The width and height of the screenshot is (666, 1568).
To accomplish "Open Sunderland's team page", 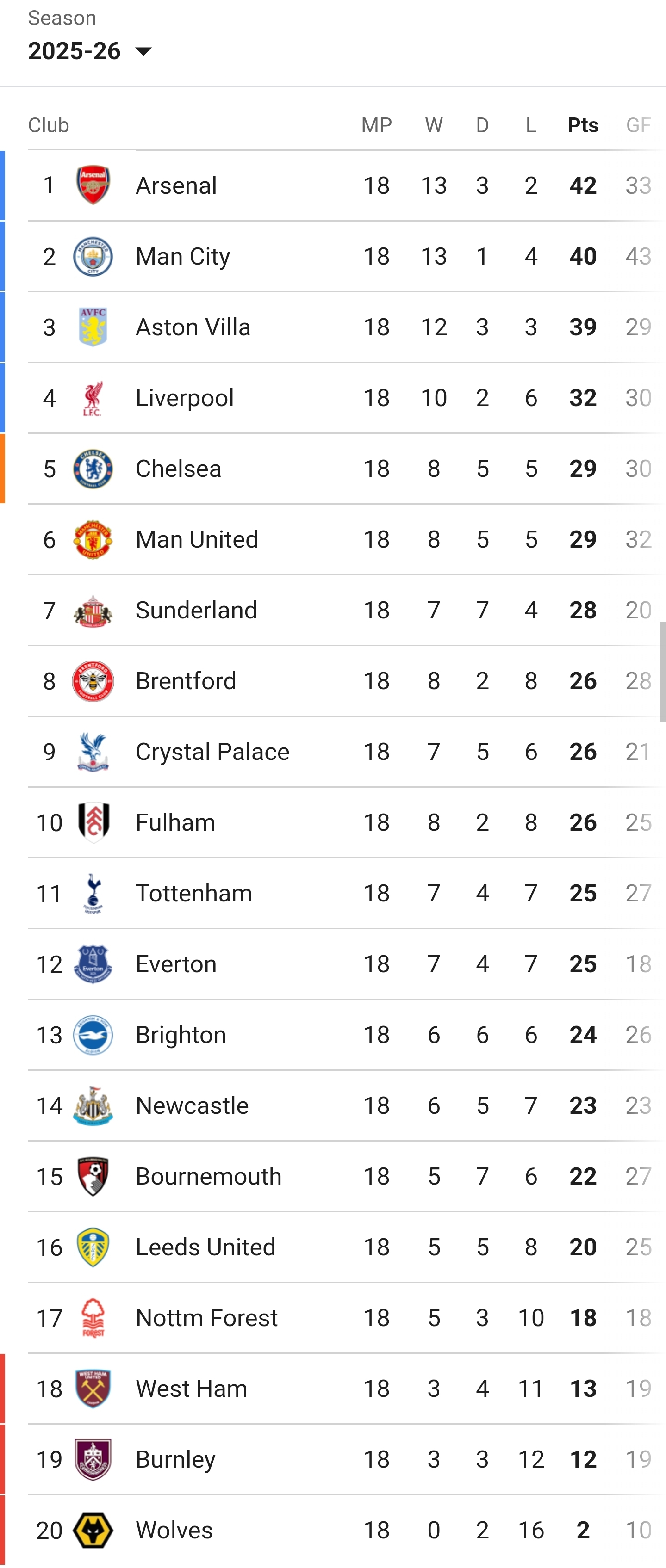I will pyautogui.click(x=196, y=610).
